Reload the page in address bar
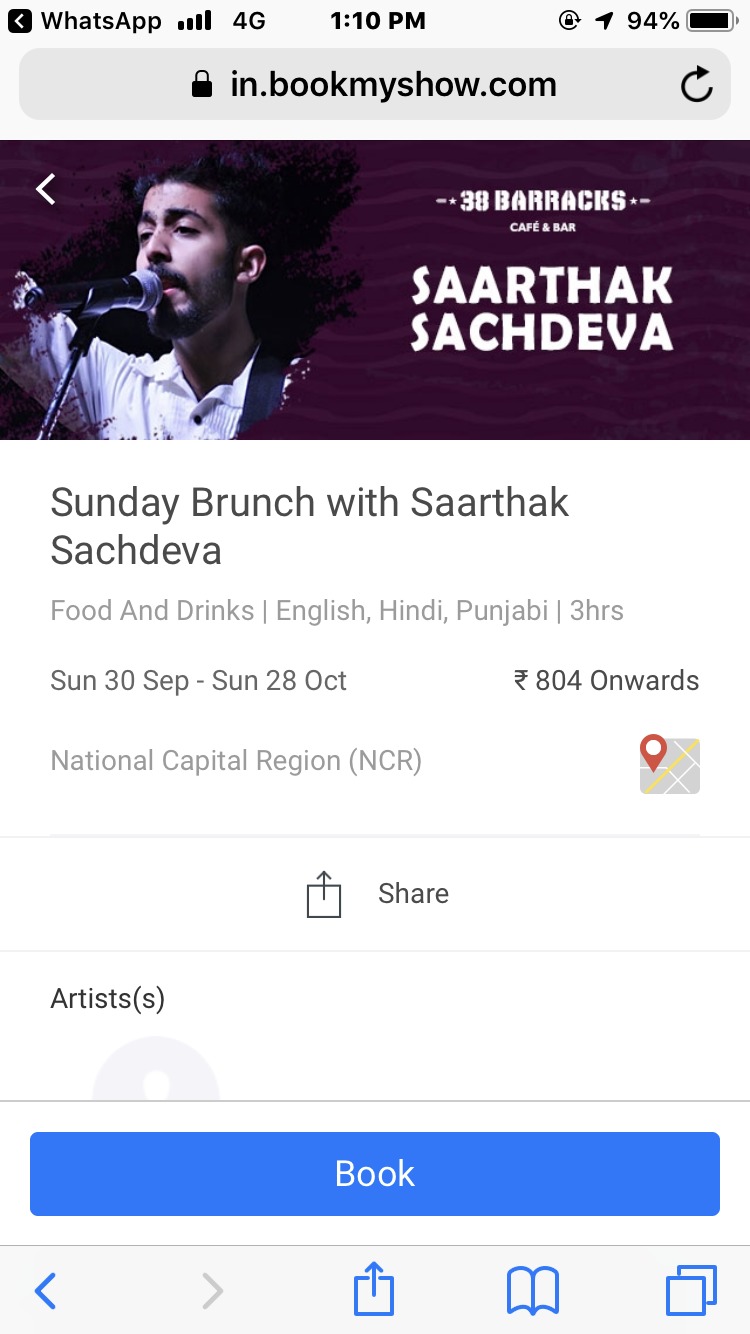 (696, 85)
